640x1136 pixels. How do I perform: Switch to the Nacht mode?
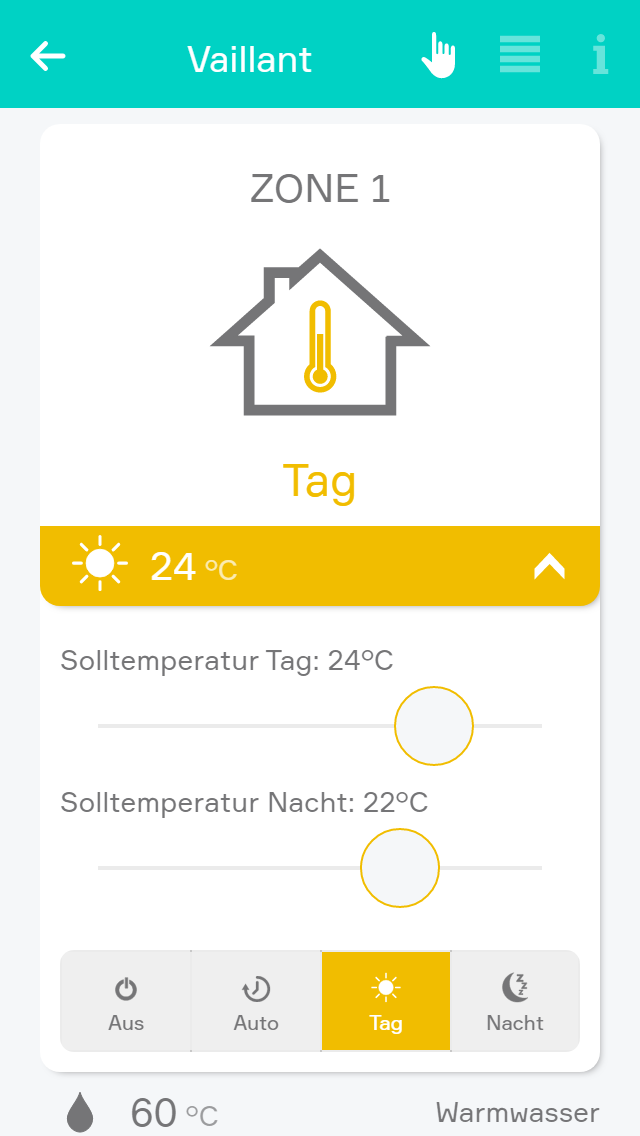click(x=515, y=1002)
